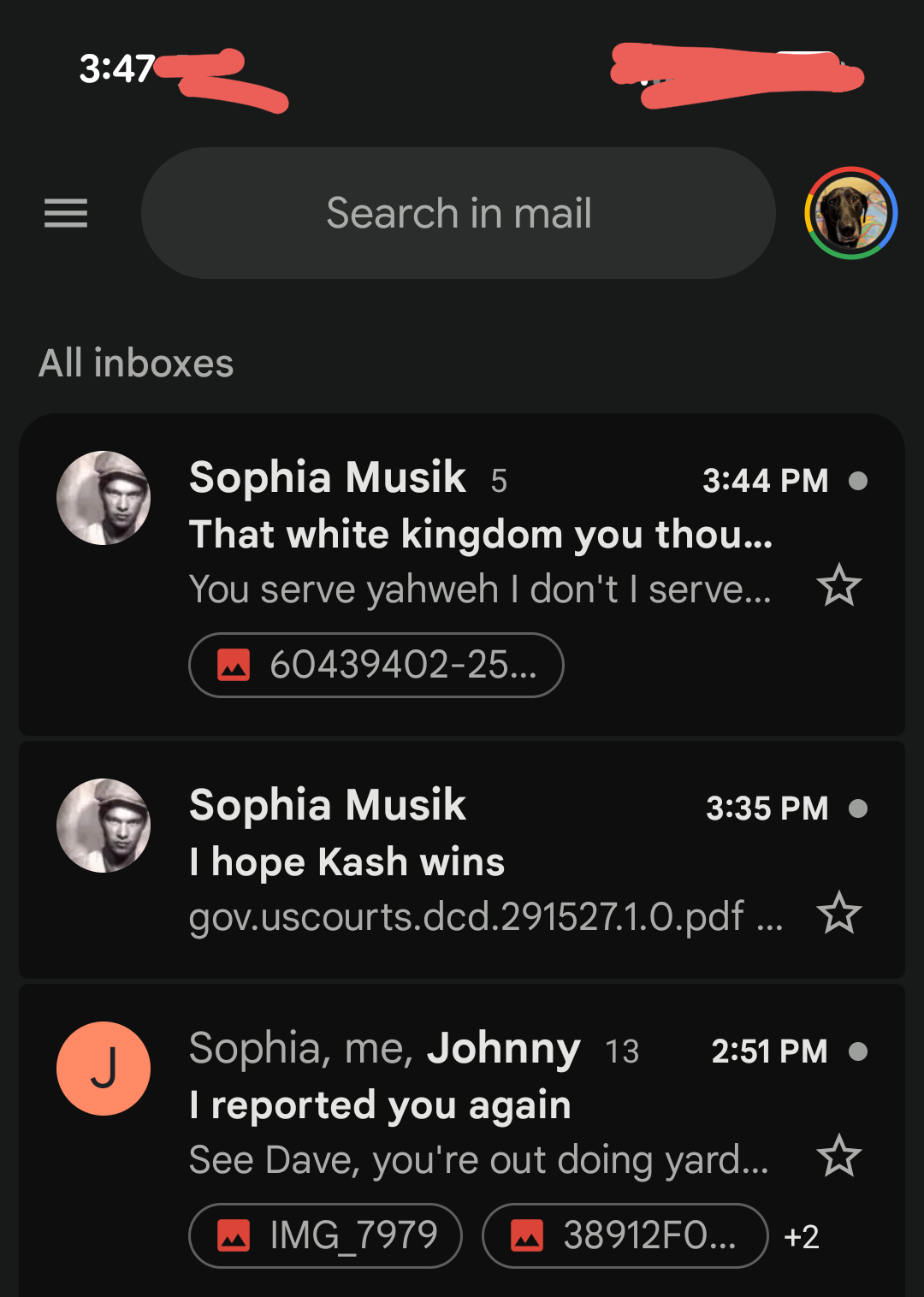
Task: Star the 'I hope Kash wins' email
Action: [x=838, y=914]
